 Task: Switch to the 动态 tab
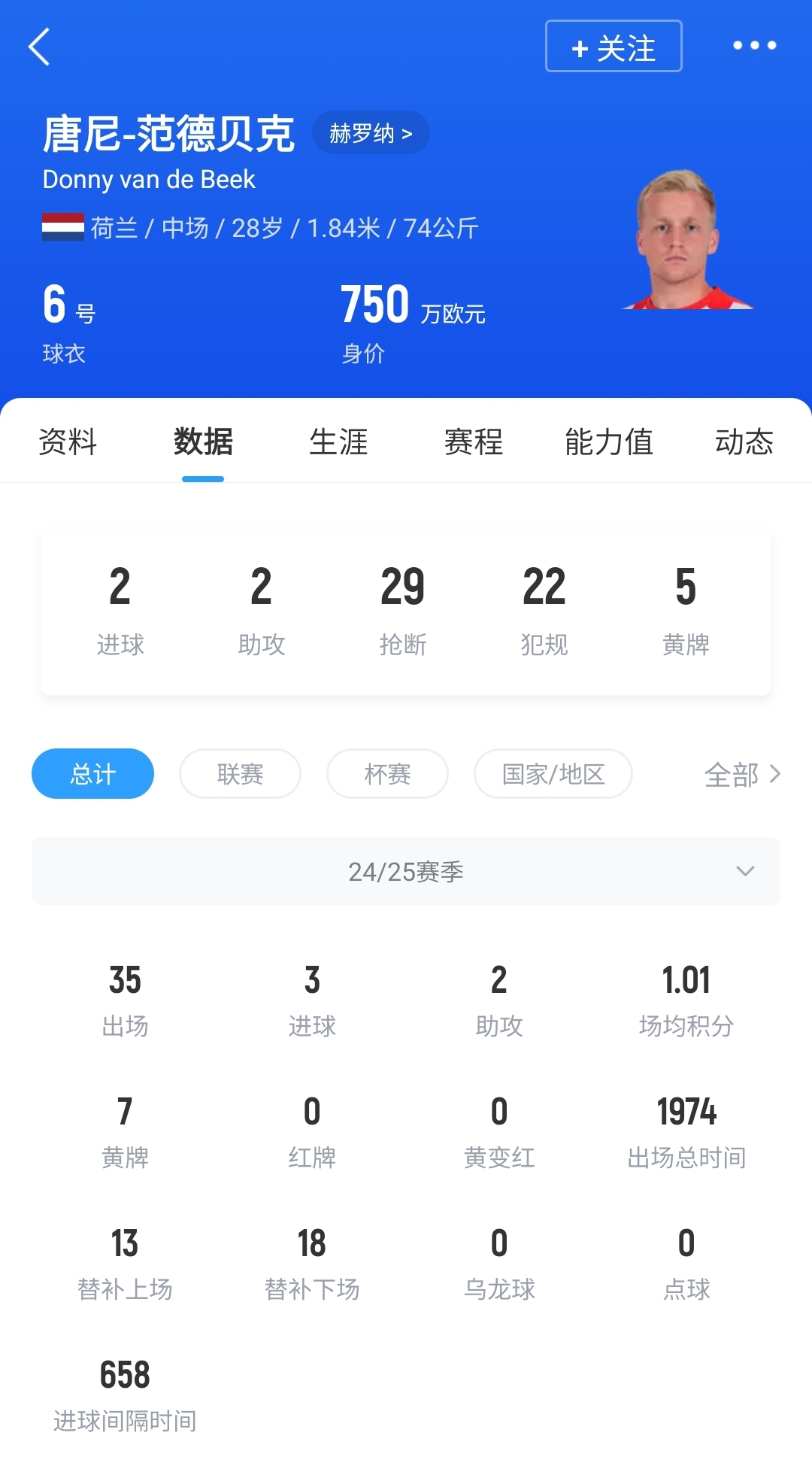point(744,442)
